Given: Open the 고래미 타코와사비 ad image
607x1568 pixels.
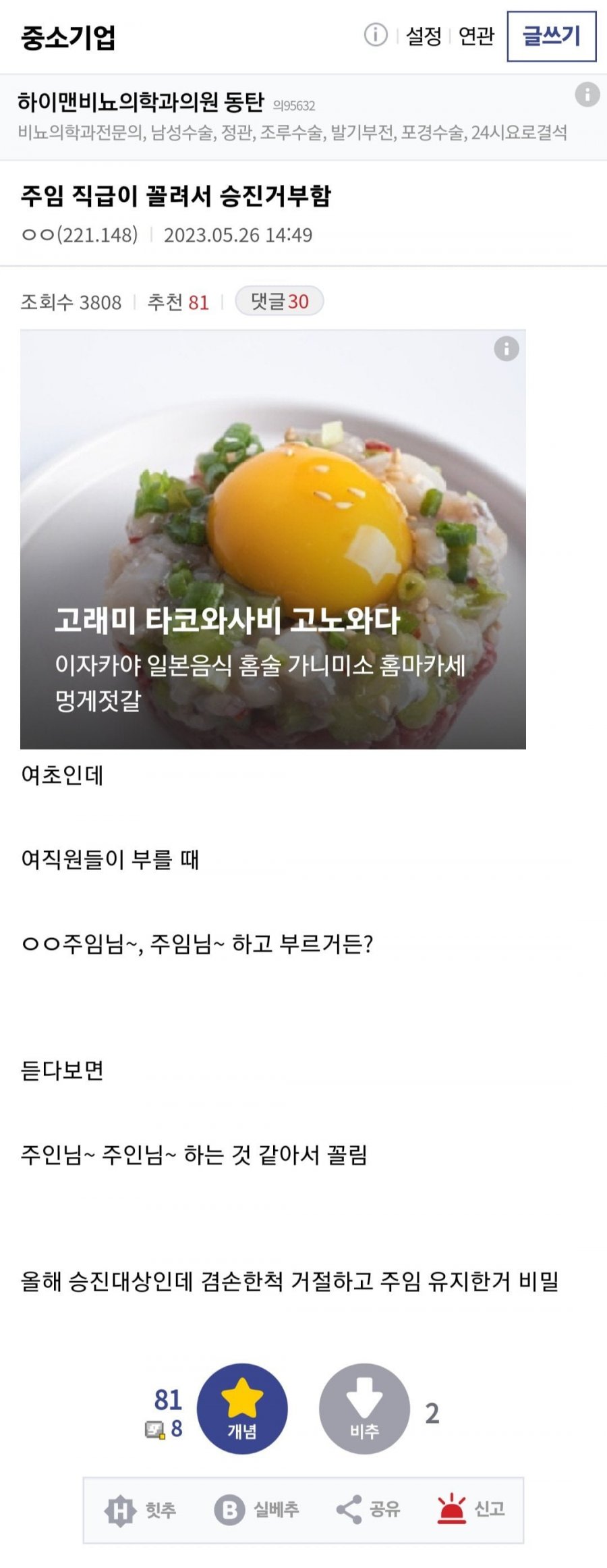Looking at the screenshot, I should click(272, 540).
